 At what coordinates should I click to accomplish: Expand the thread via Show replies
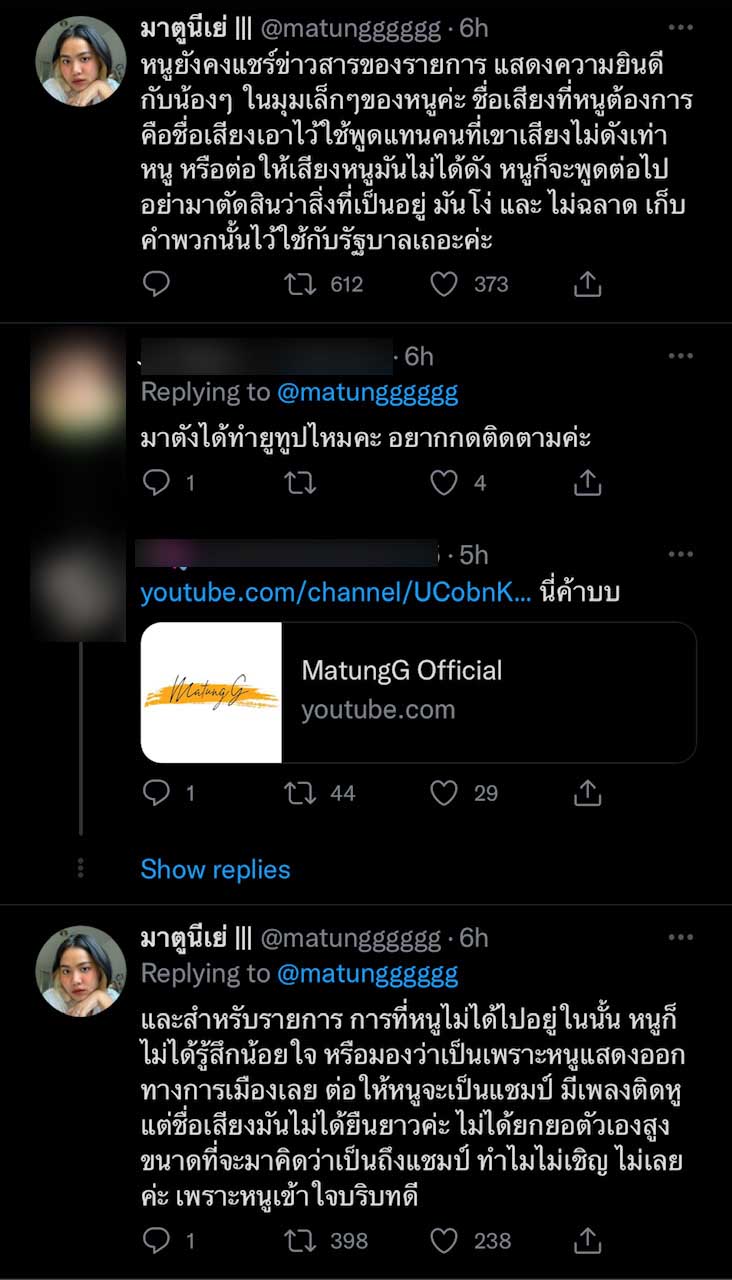point(215,869)
